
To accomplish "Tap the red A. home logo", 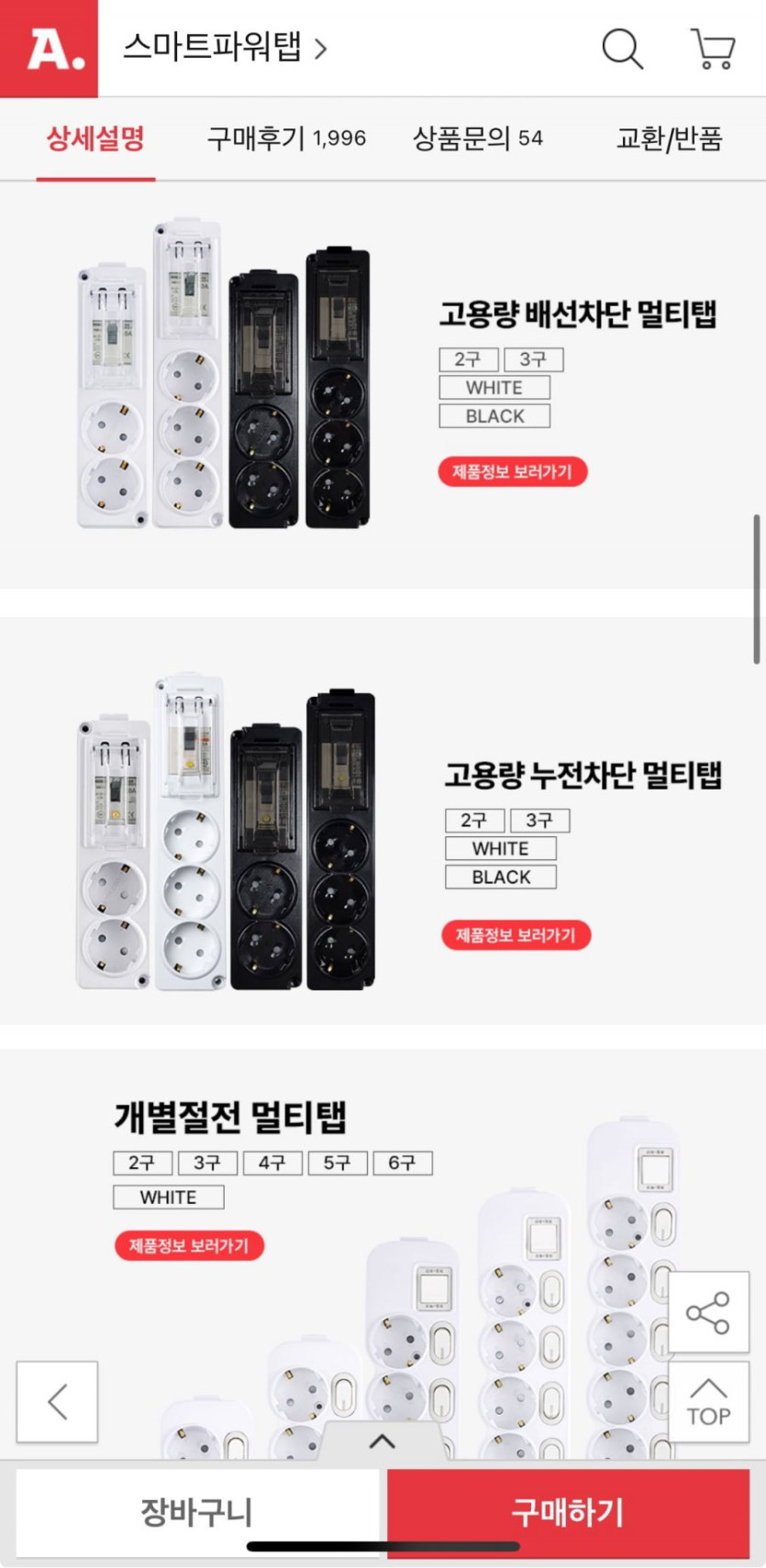I will pos(50,49).
